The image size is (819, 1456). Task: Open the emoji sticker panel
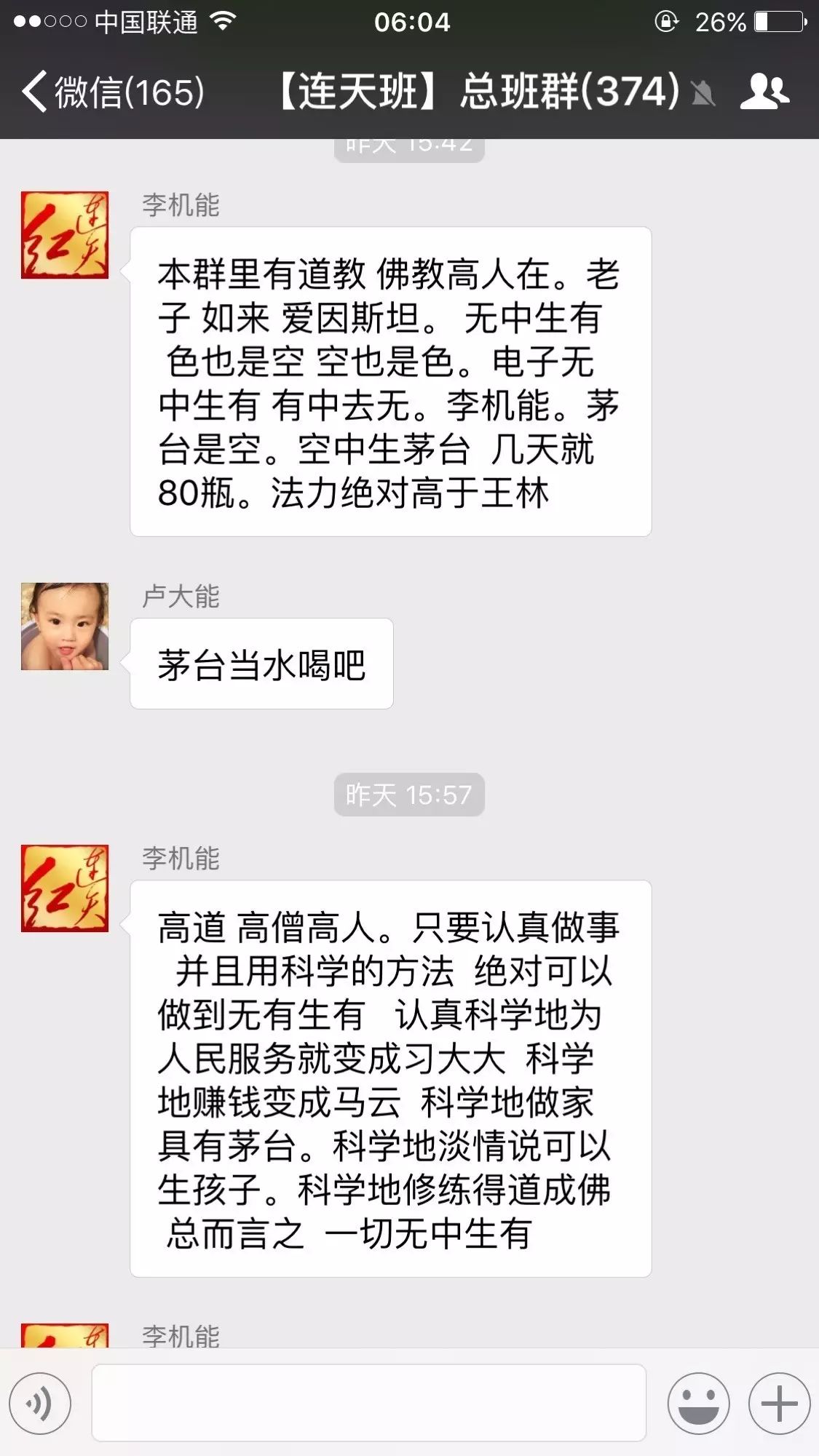[698, 1403]
